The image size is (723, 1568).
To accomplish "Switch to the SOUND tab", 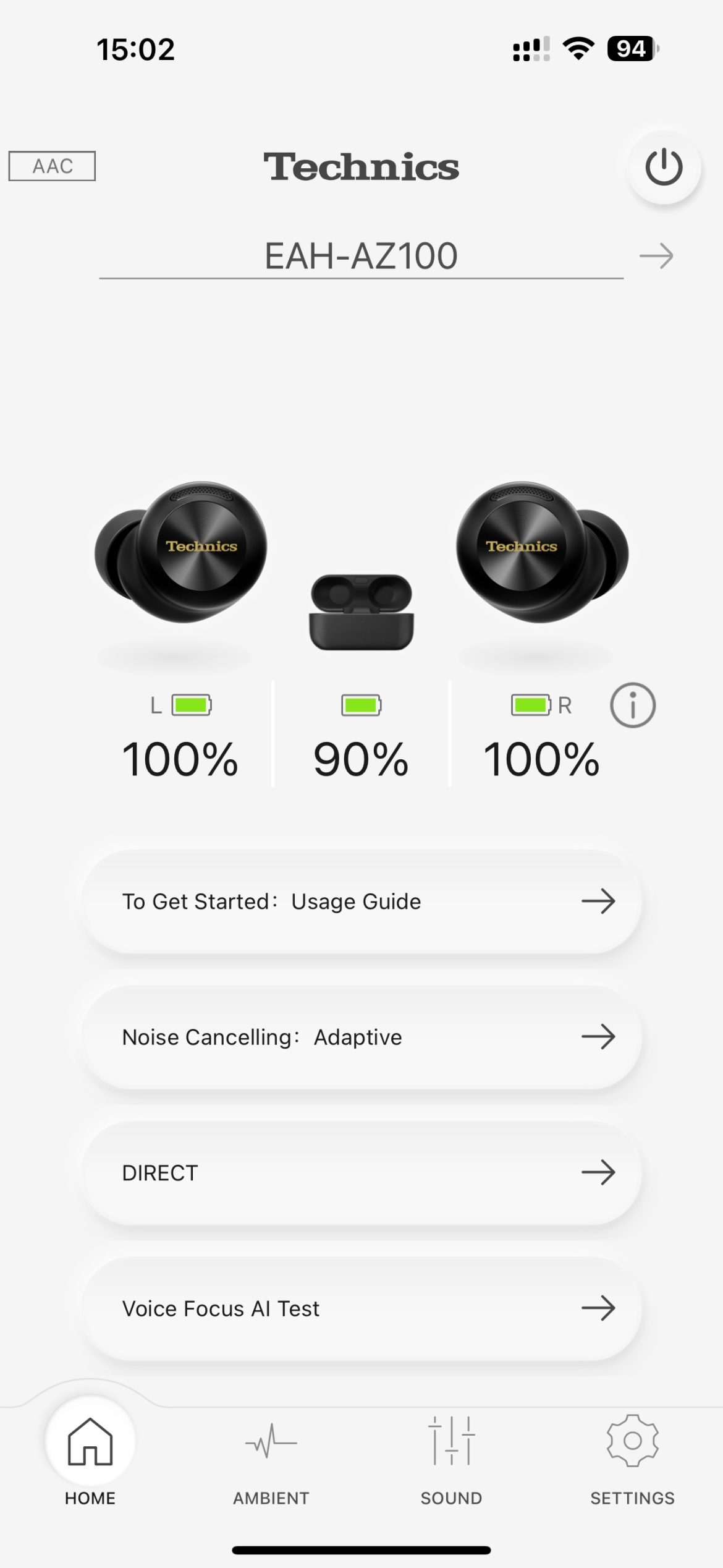I will point(451,1459).
